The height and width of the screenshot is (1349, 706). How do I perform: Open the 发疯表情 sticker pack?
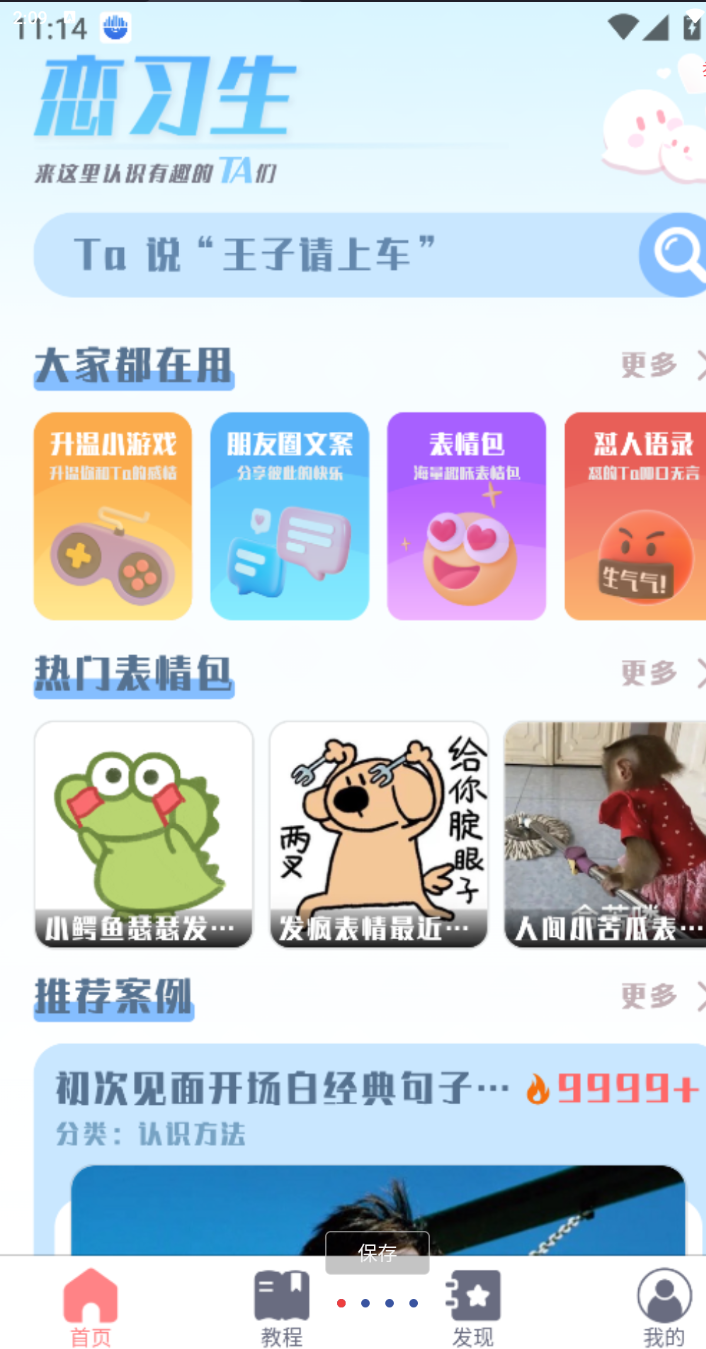point(378,834)
